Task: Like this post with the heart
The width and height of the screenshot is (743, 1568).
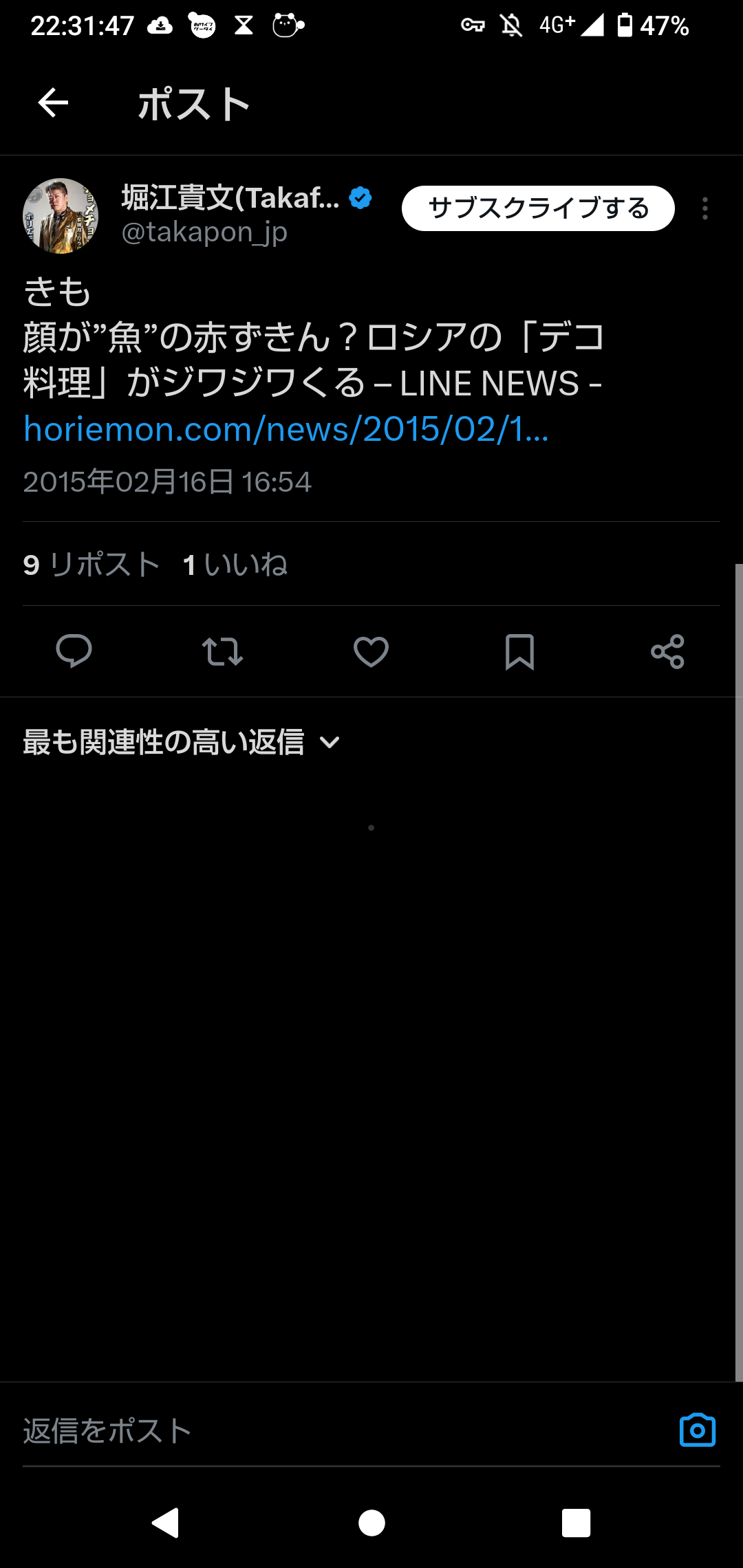Action: 371,651
